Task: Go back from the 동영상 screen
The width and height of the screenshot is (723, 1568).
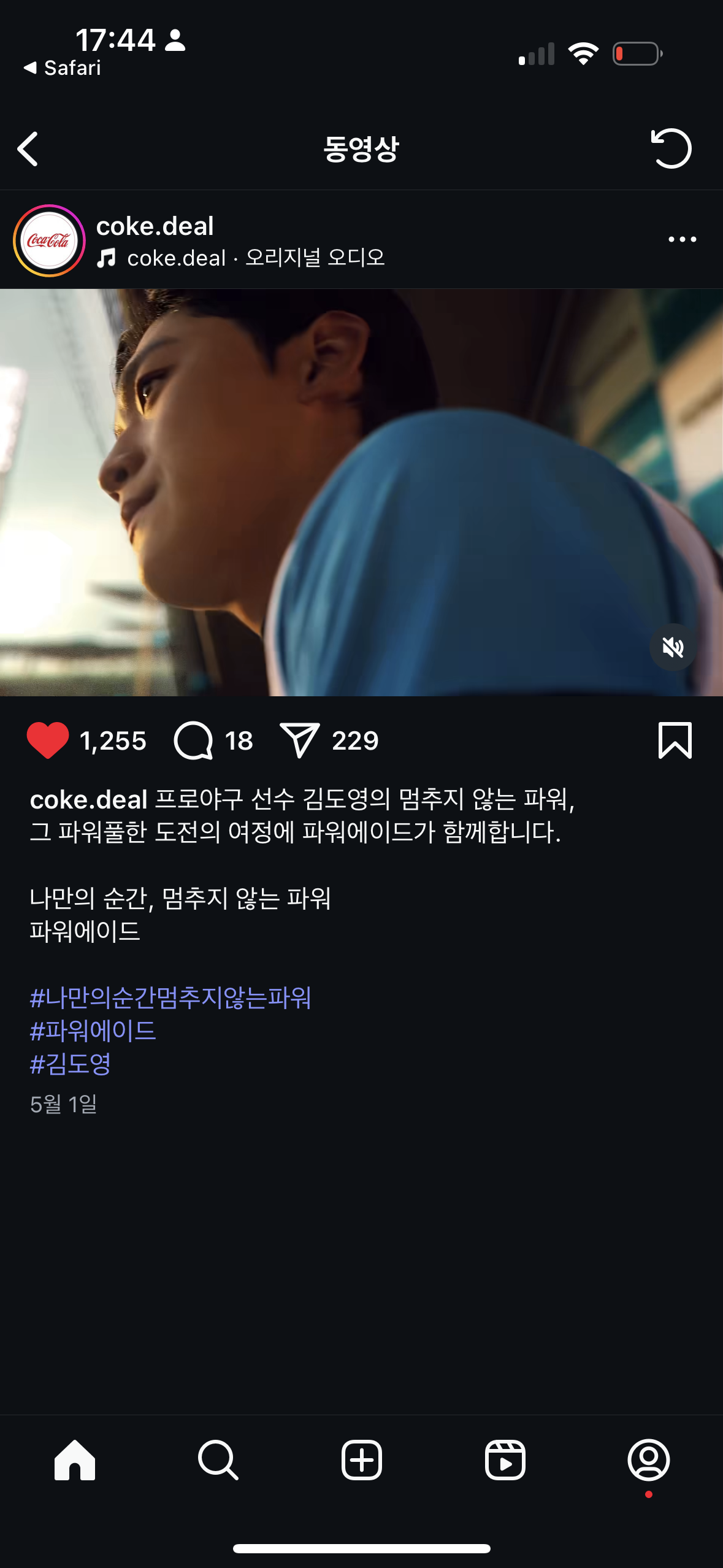Action: tap(28, 149)
